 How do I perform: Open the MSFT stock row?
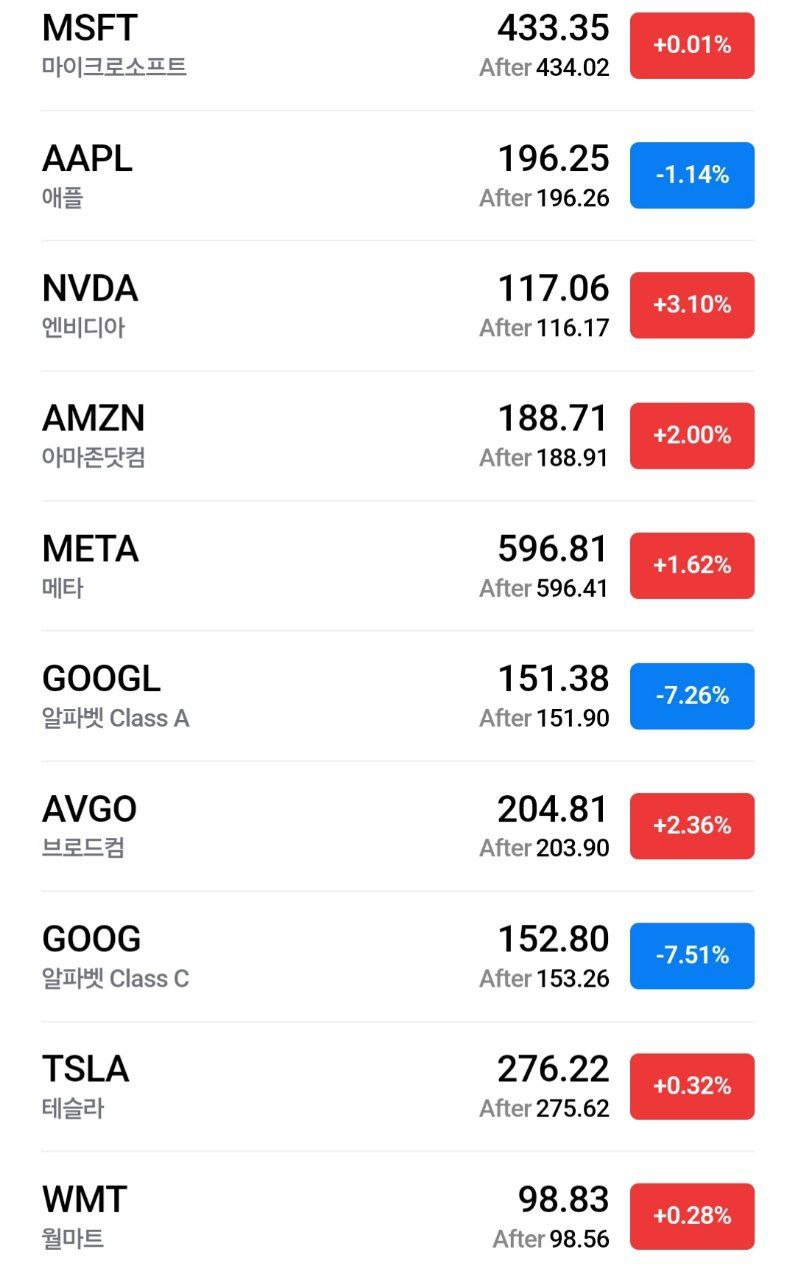pos(300,45)
